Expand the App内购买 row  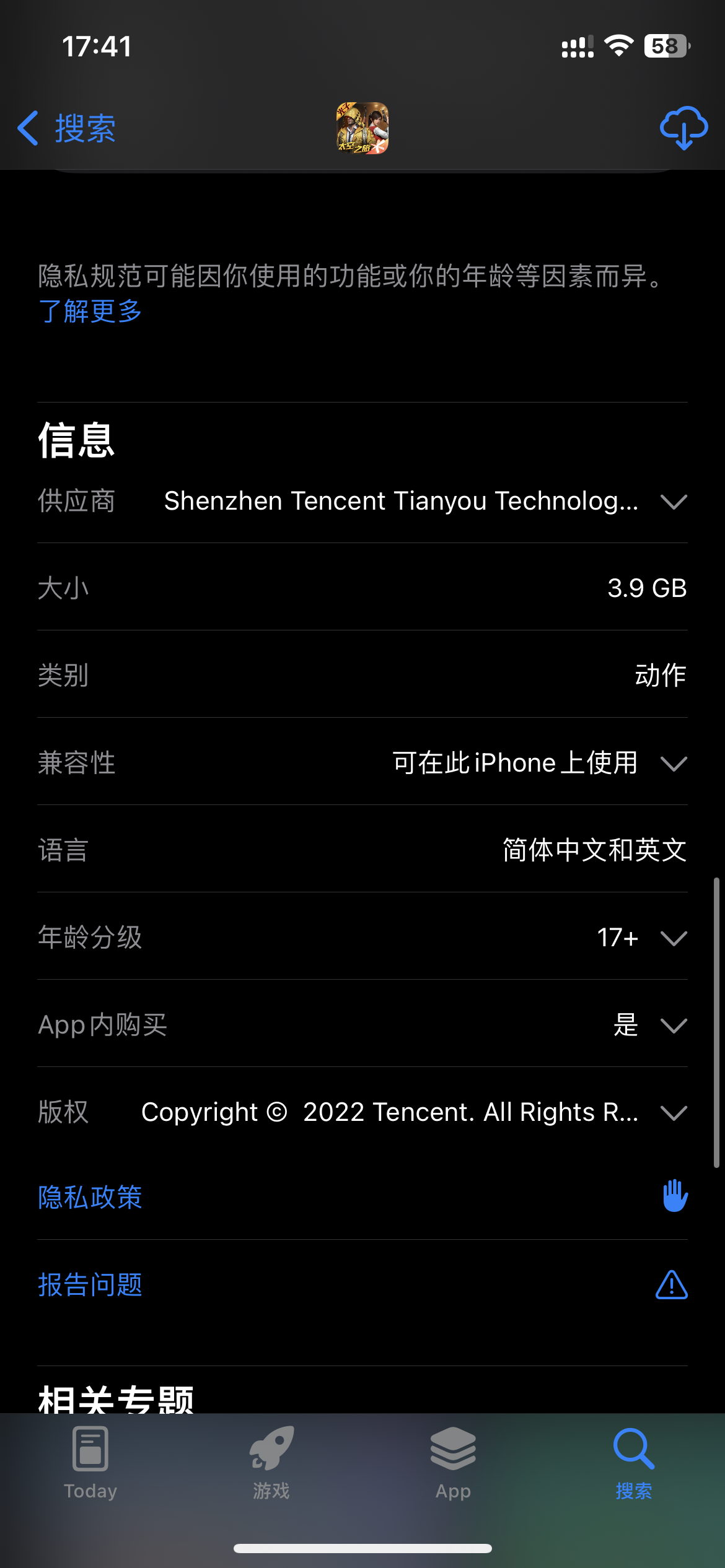674,1026
